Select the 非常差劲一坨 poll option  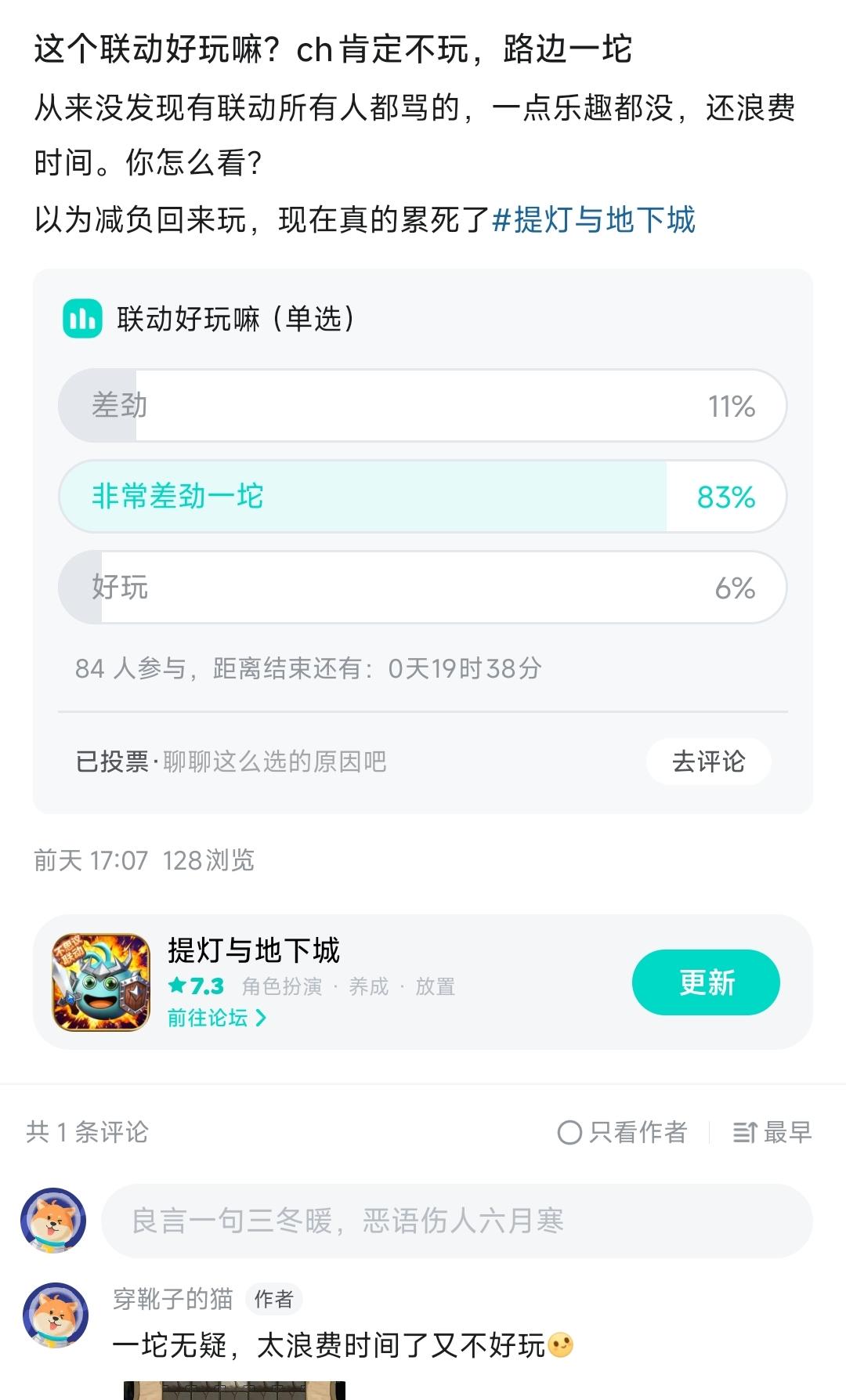(x=422, y=497)
